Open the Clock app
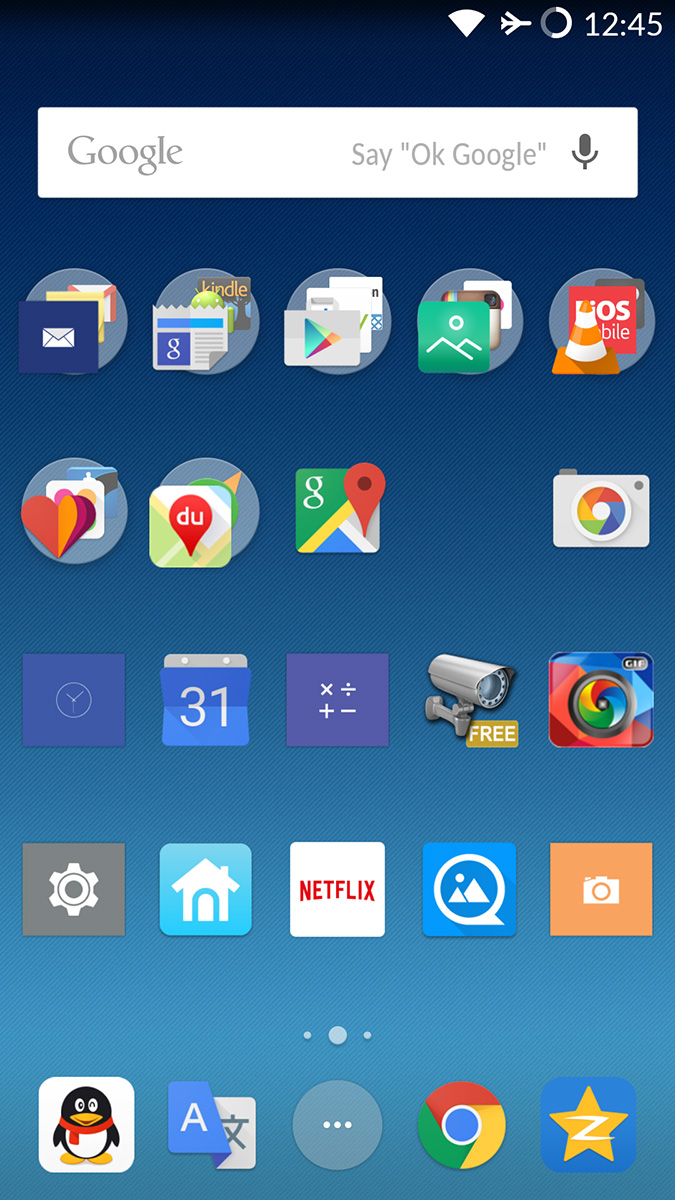Screen dimensions: 675x1200 pos(74,700)
